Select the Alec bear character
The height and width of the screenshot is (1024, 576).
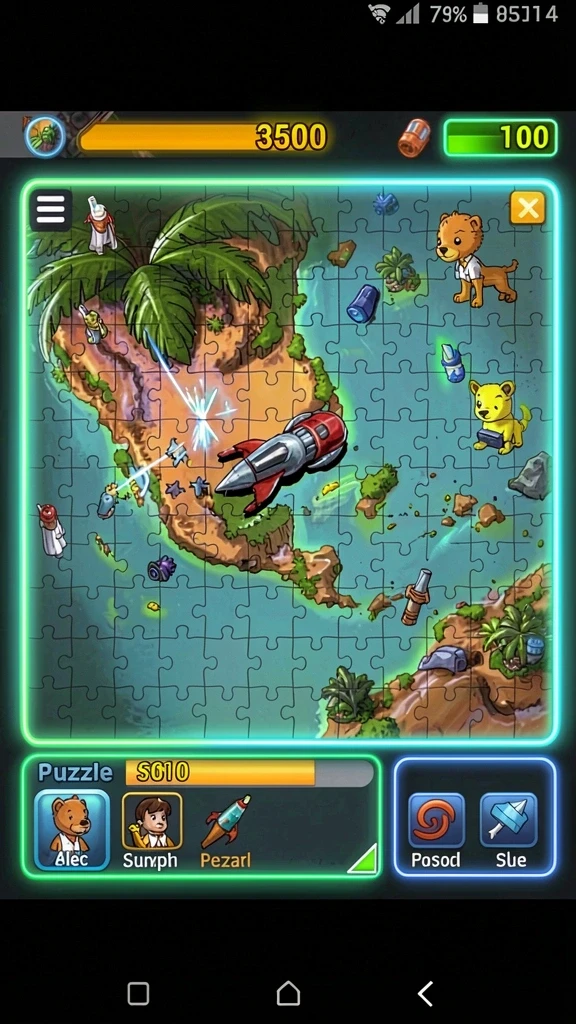pos(72,829)
